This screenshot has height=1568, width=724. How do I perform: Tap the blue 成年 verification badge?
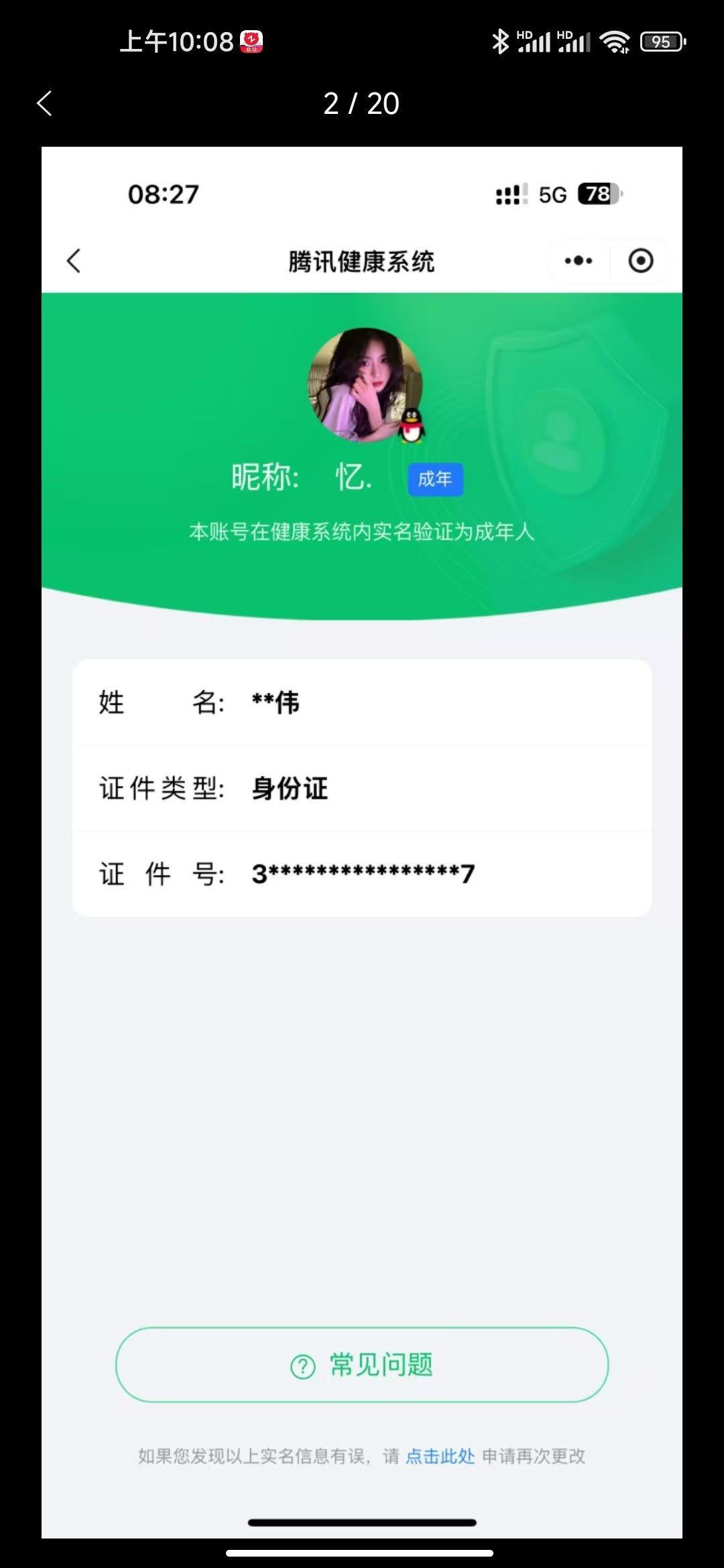(434, 480)
